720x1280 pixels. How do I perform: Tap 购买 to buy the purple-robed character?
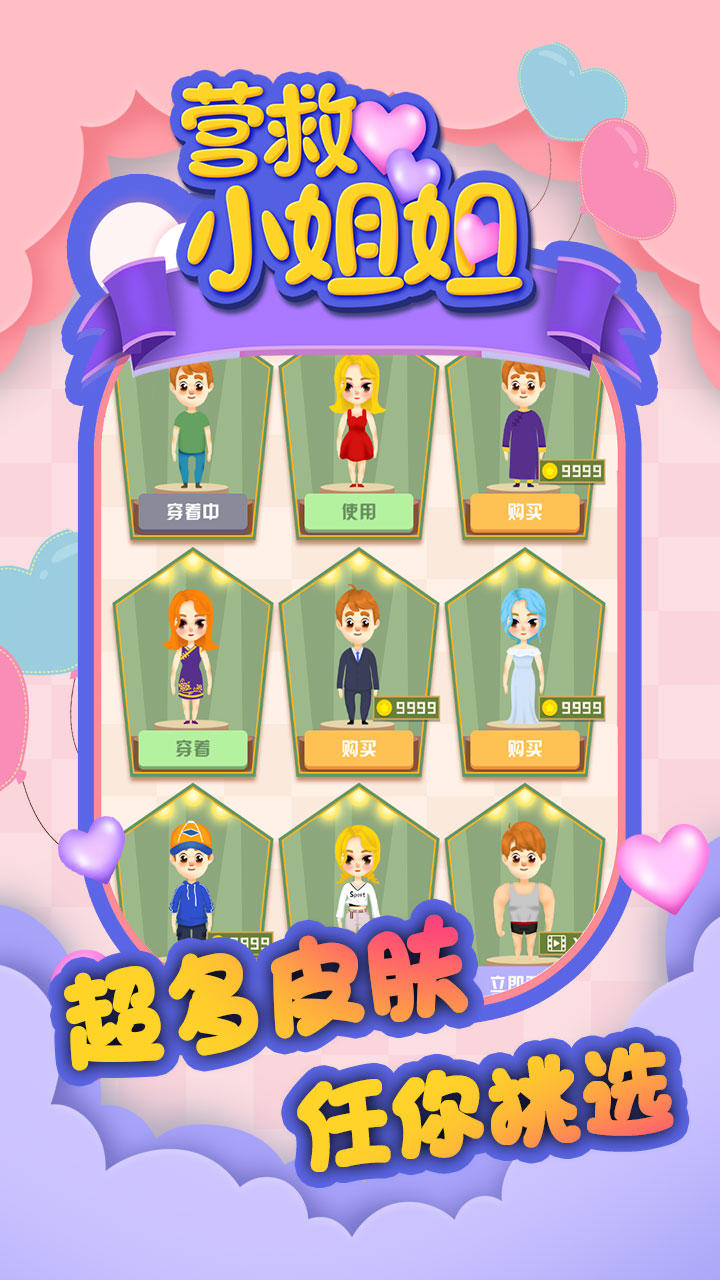524,511
